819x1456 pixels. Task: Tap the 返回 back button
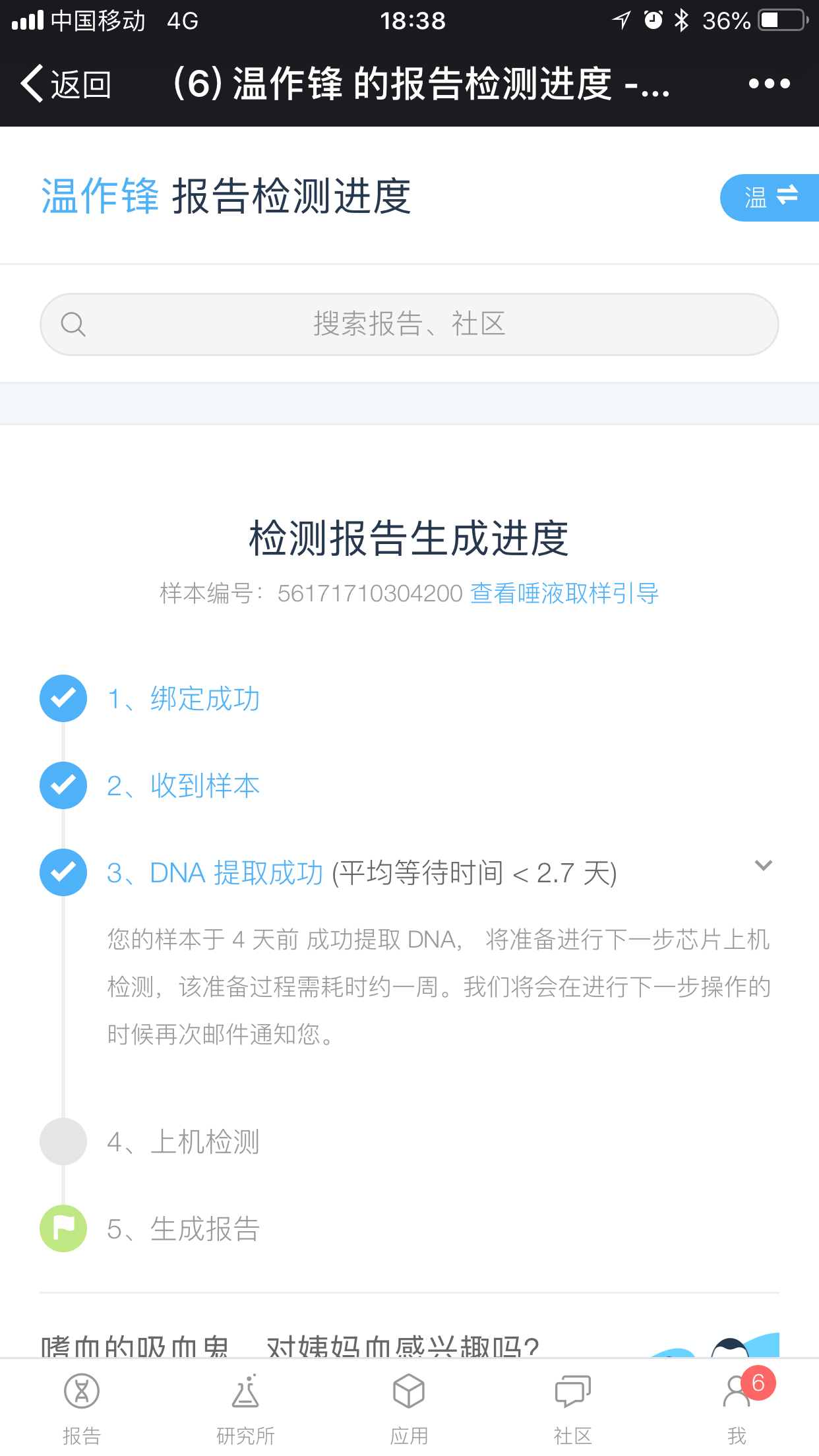pos(66,84)
